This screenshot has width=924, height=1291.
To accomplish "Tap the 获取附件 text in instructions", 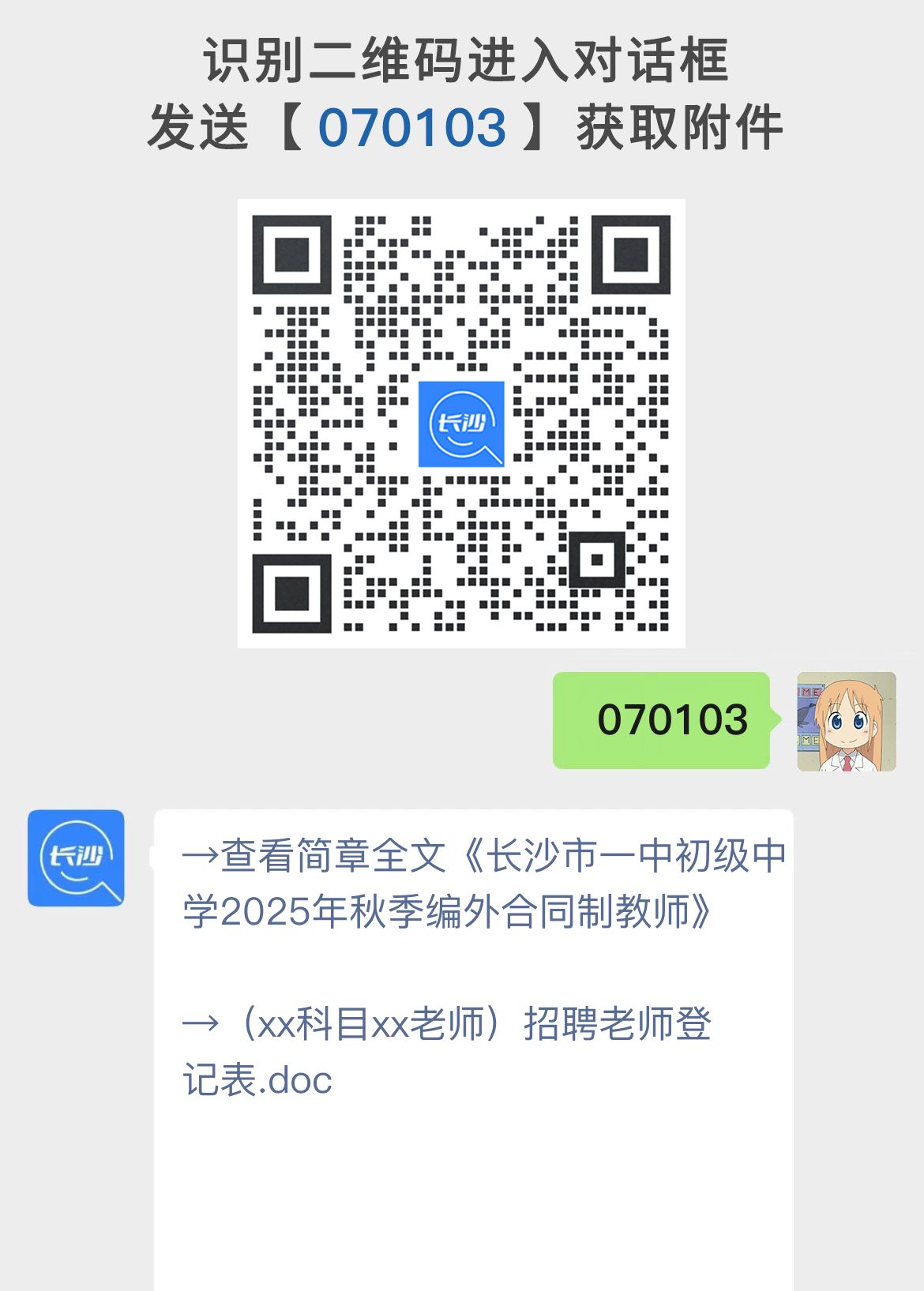I will point(679,126).
